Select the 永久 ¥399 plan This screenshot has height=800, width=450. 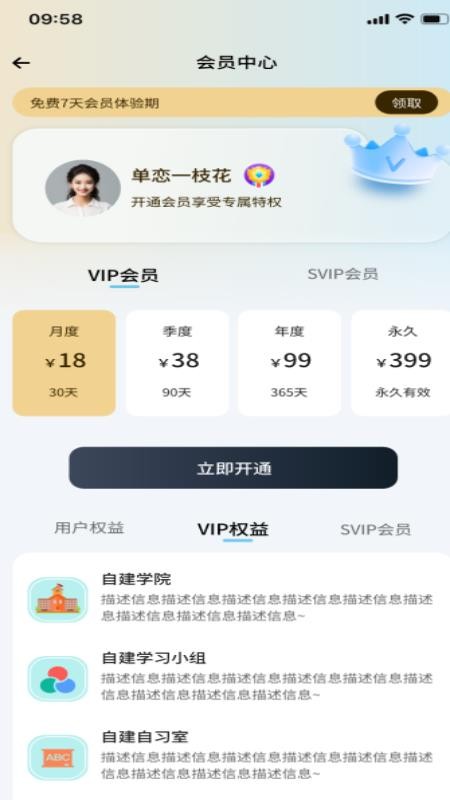[401, 363]
